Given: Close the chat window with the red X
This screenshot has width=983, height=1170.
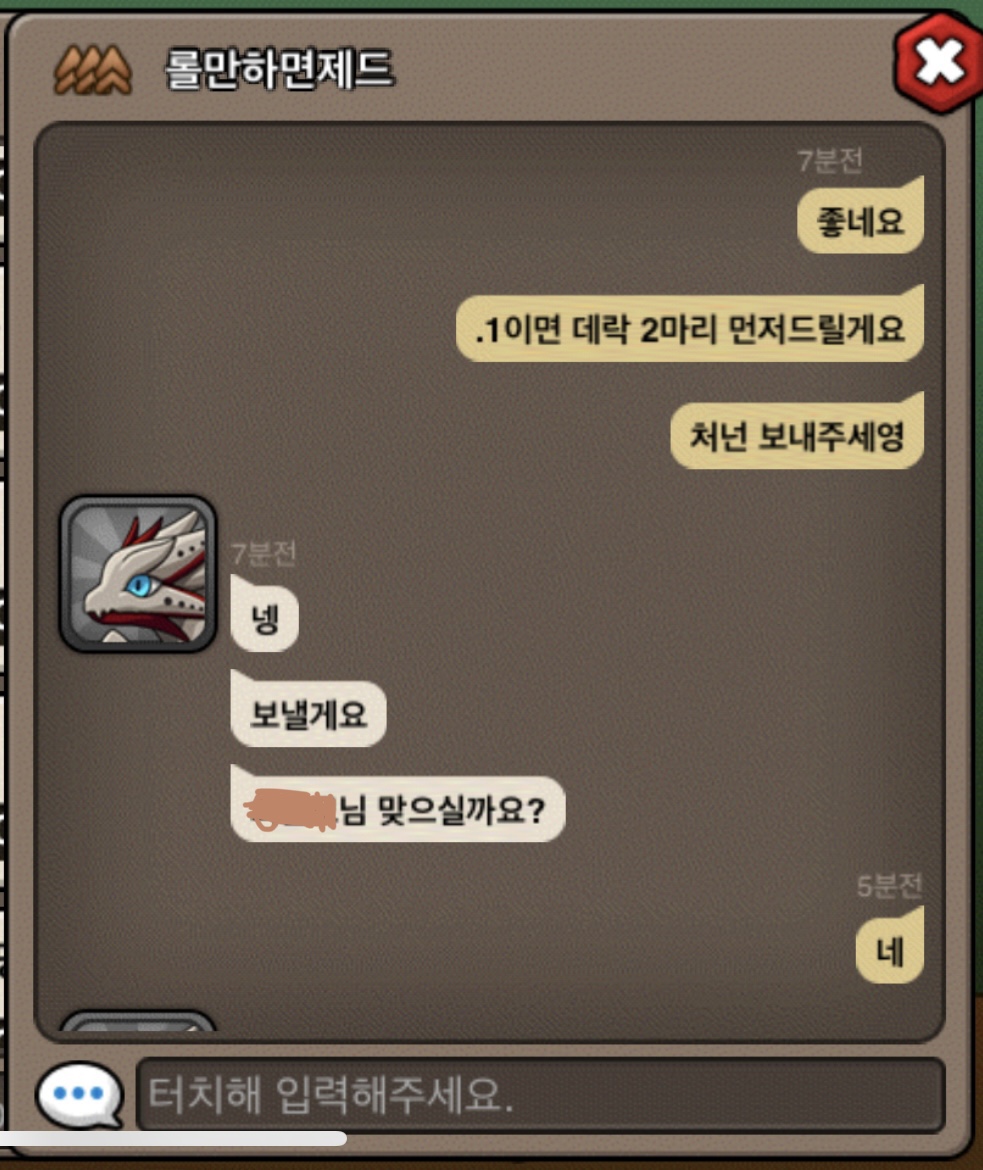Looking at the screenshot, I should 938,62.
